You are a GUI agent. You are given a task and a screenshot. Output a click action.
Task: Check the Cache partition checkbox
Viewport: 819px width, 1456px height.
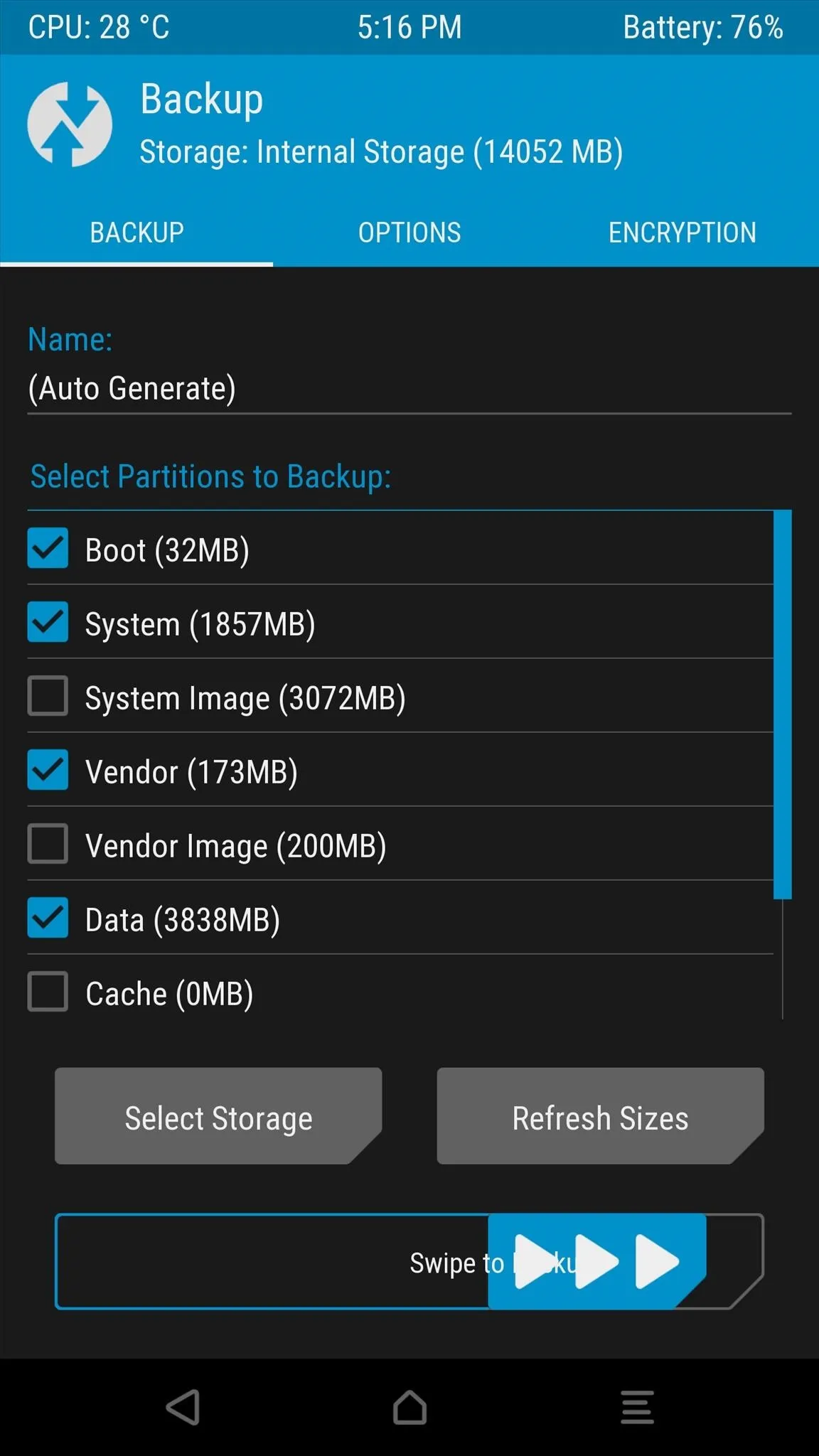click(48, 992)
